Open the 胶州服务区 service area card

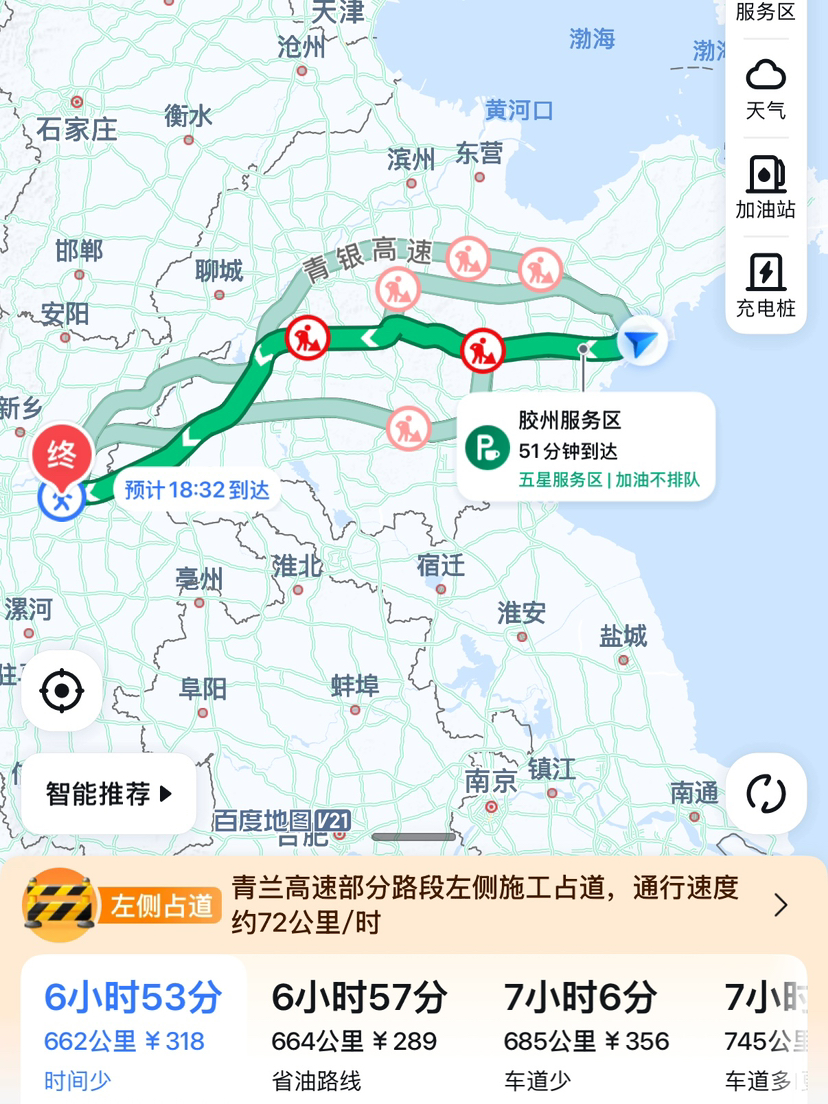click(x=586, y=446)
